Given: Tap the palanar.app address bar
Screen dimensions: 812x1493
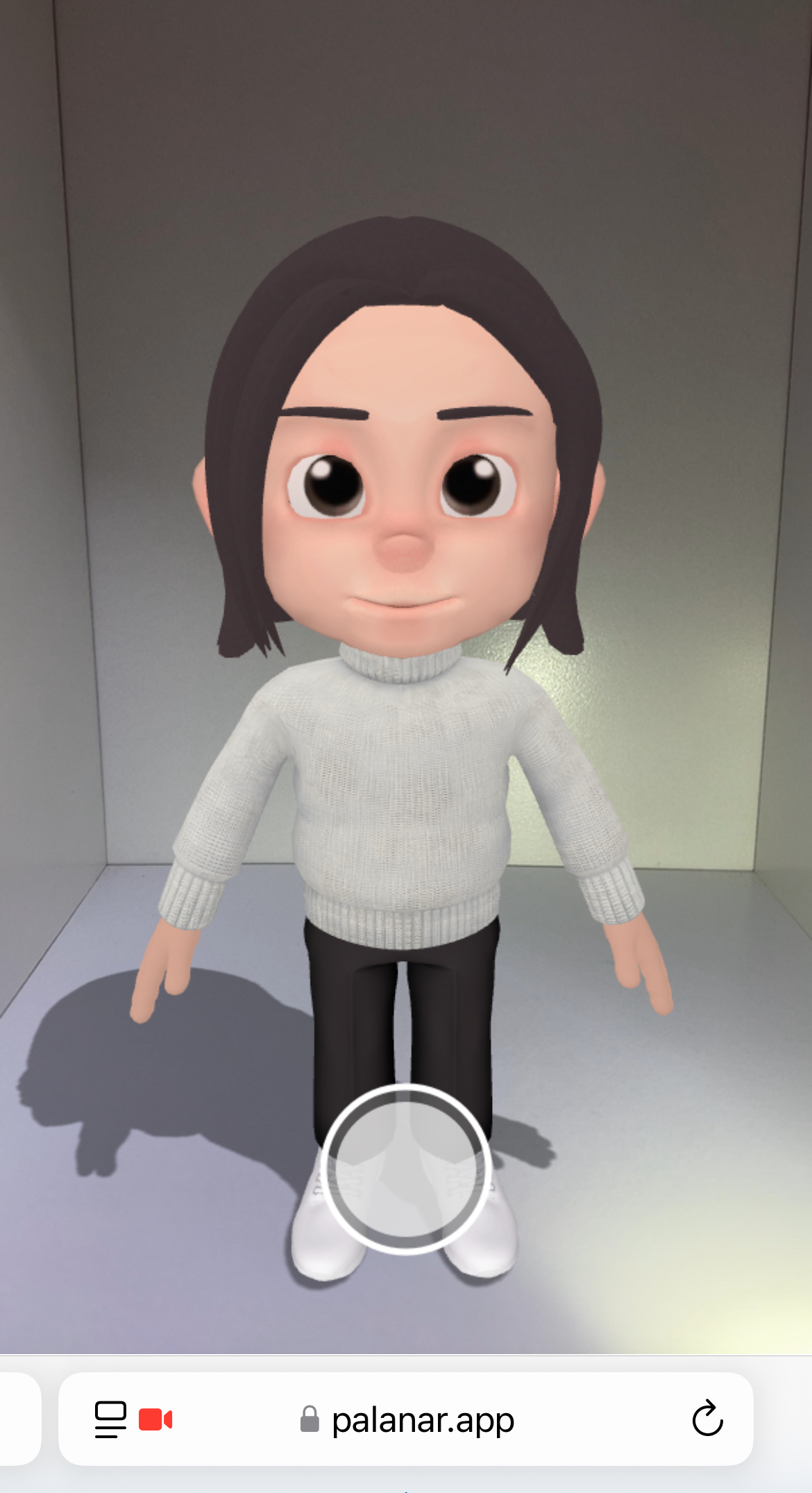Looking at the screenshot, I should click(423, 1420).
